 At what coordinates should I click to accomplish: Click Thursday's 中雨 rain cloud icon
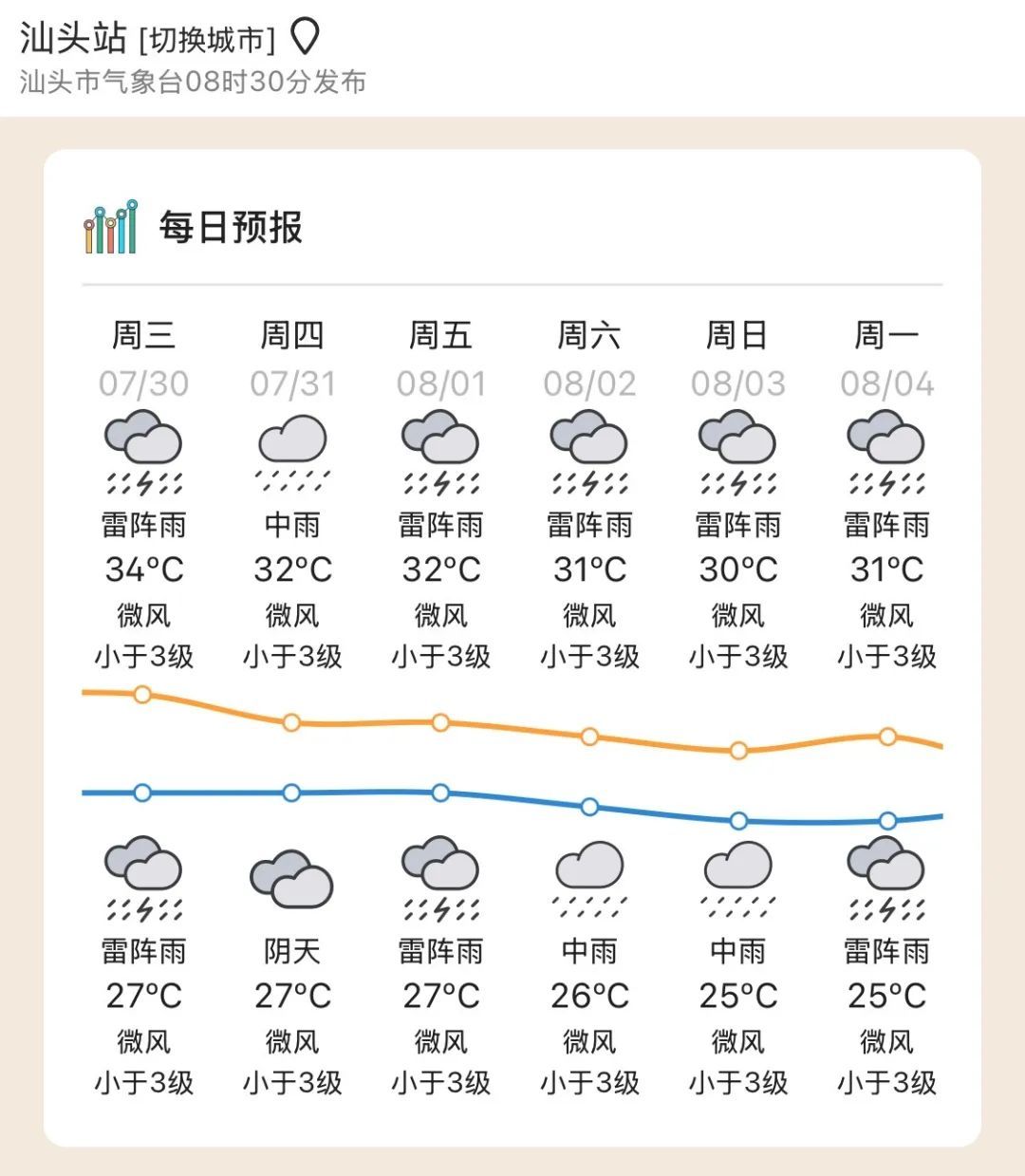[x=290, y=456]
